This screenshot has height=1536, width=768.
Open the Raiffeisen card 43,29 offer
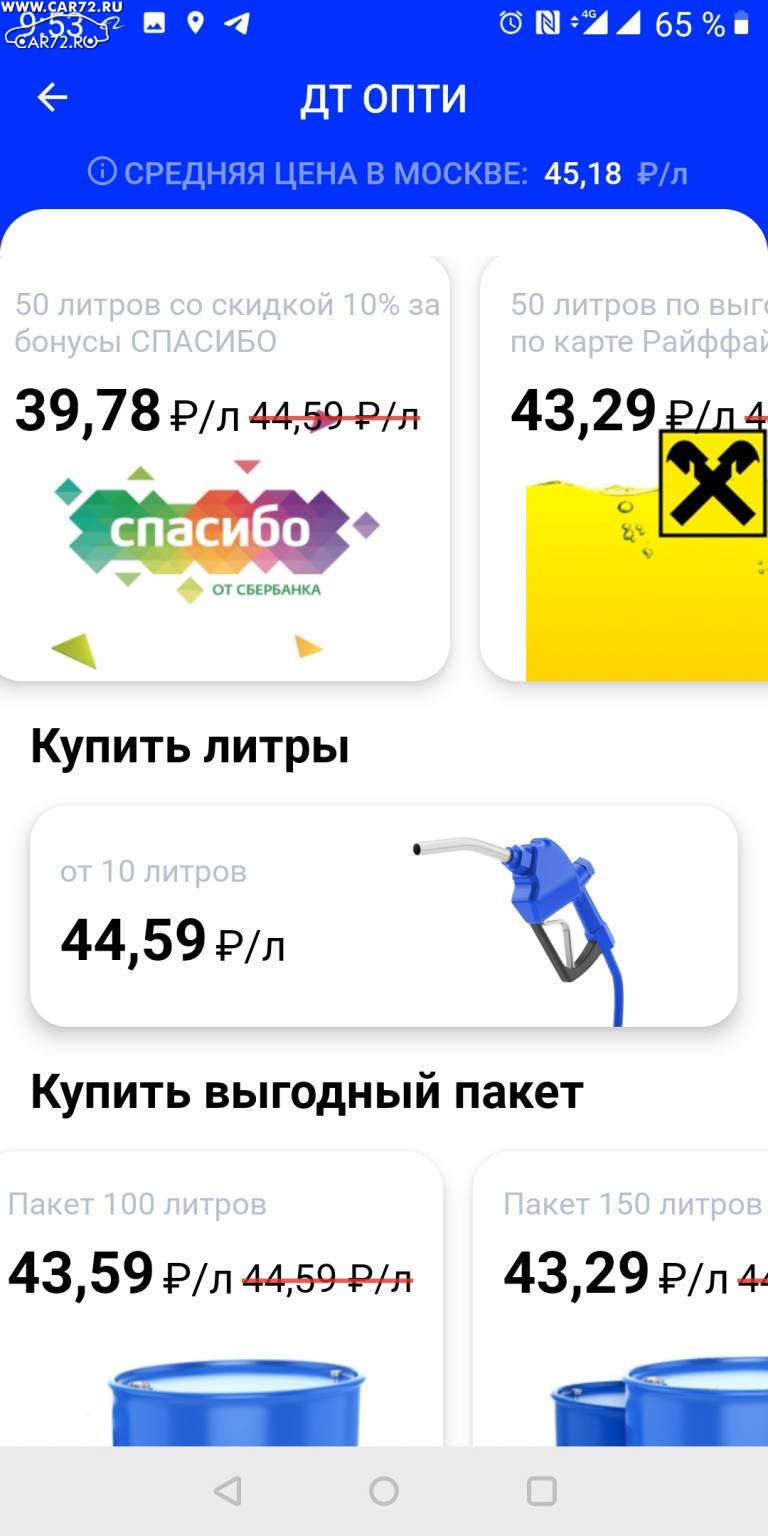[x=624, y=469]
